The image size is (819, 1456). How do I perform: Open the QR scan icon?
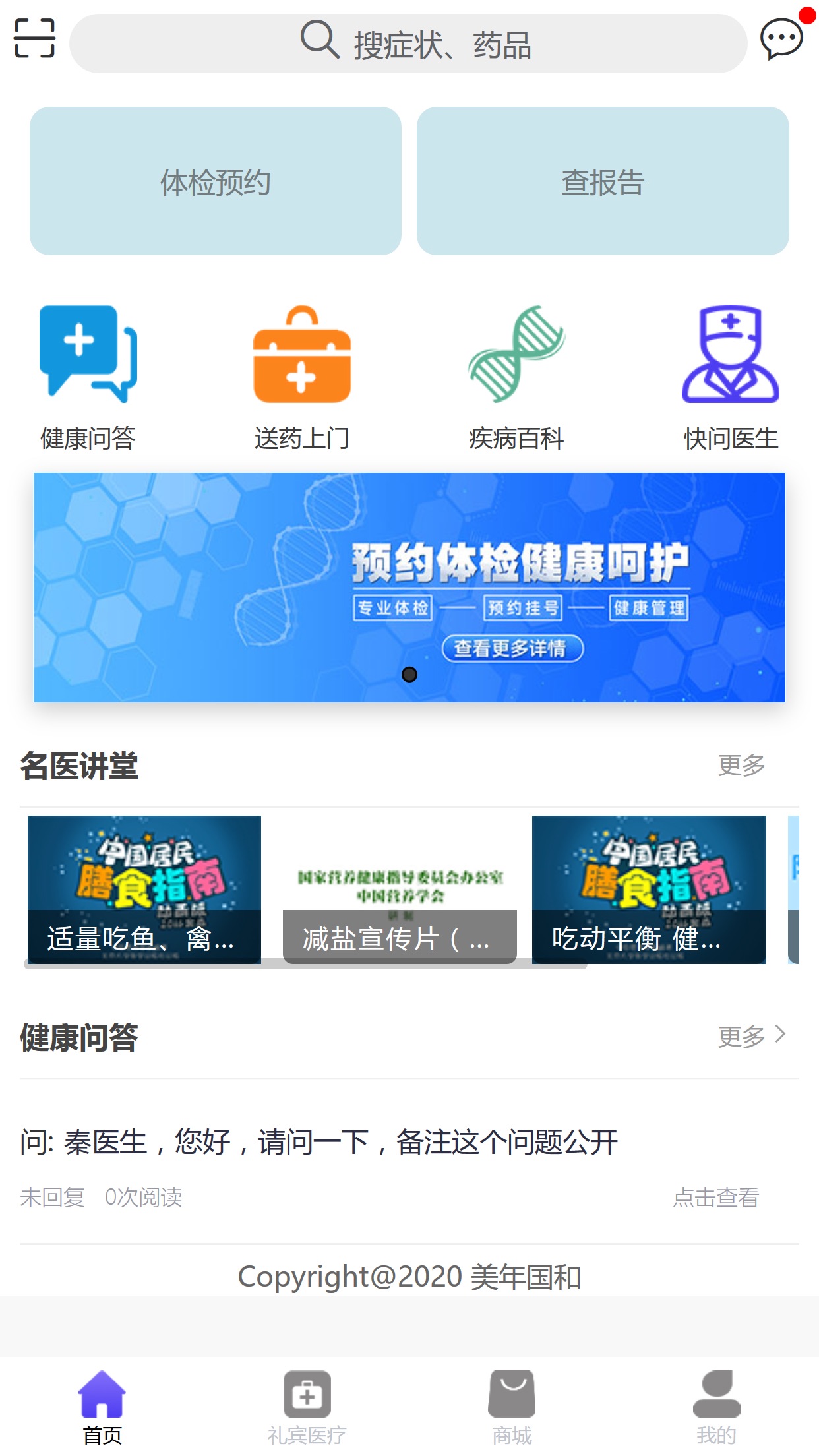coord(34,38)
